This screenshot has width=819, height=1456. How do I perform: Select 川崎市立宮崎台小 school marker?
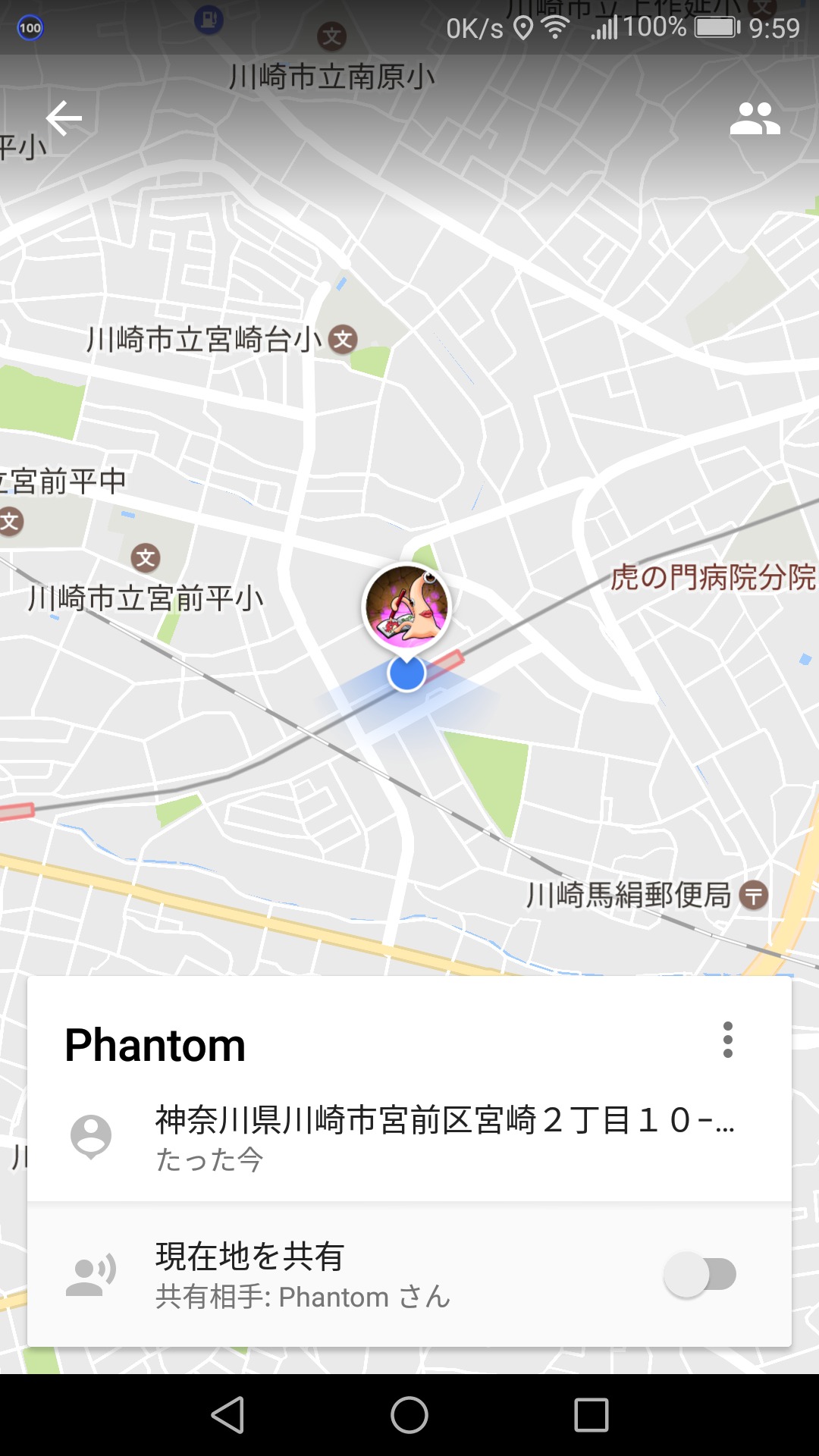click(x=344, y=339)
